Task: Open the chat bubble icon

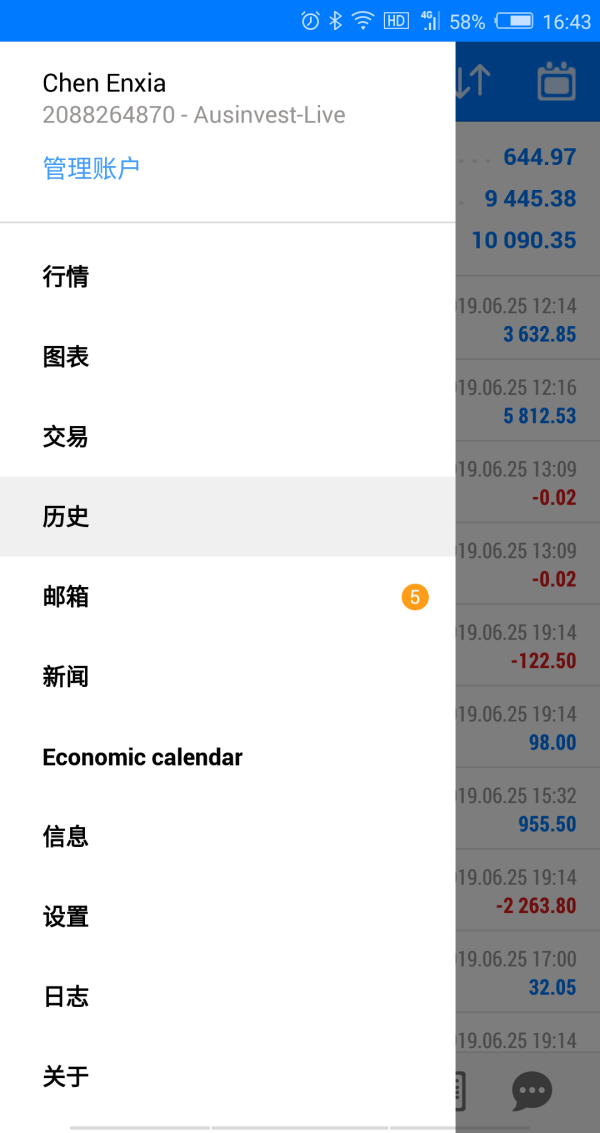Action: tap(532, 1091)
